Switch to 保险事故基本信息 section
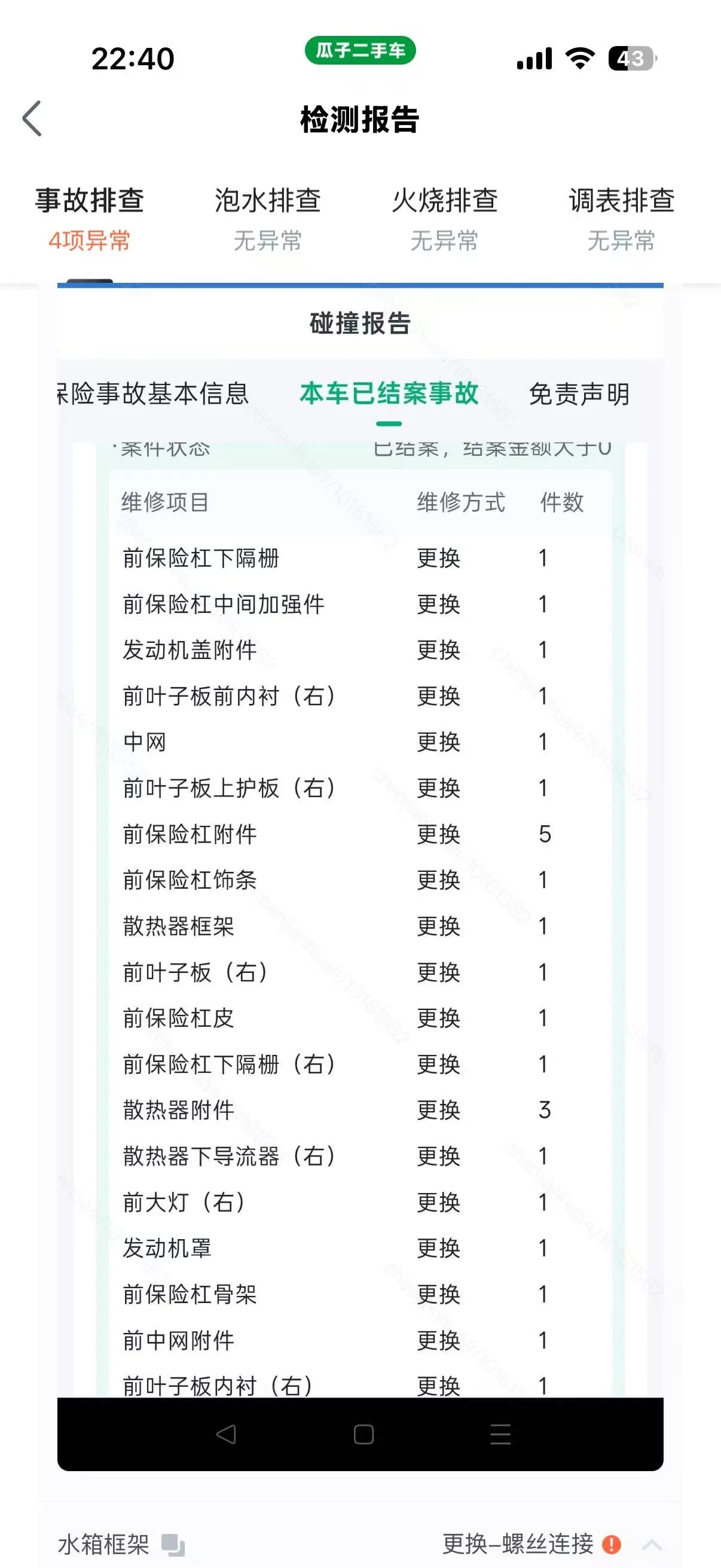This screenshot has height=1568, width=721. [x=153, y=393]
